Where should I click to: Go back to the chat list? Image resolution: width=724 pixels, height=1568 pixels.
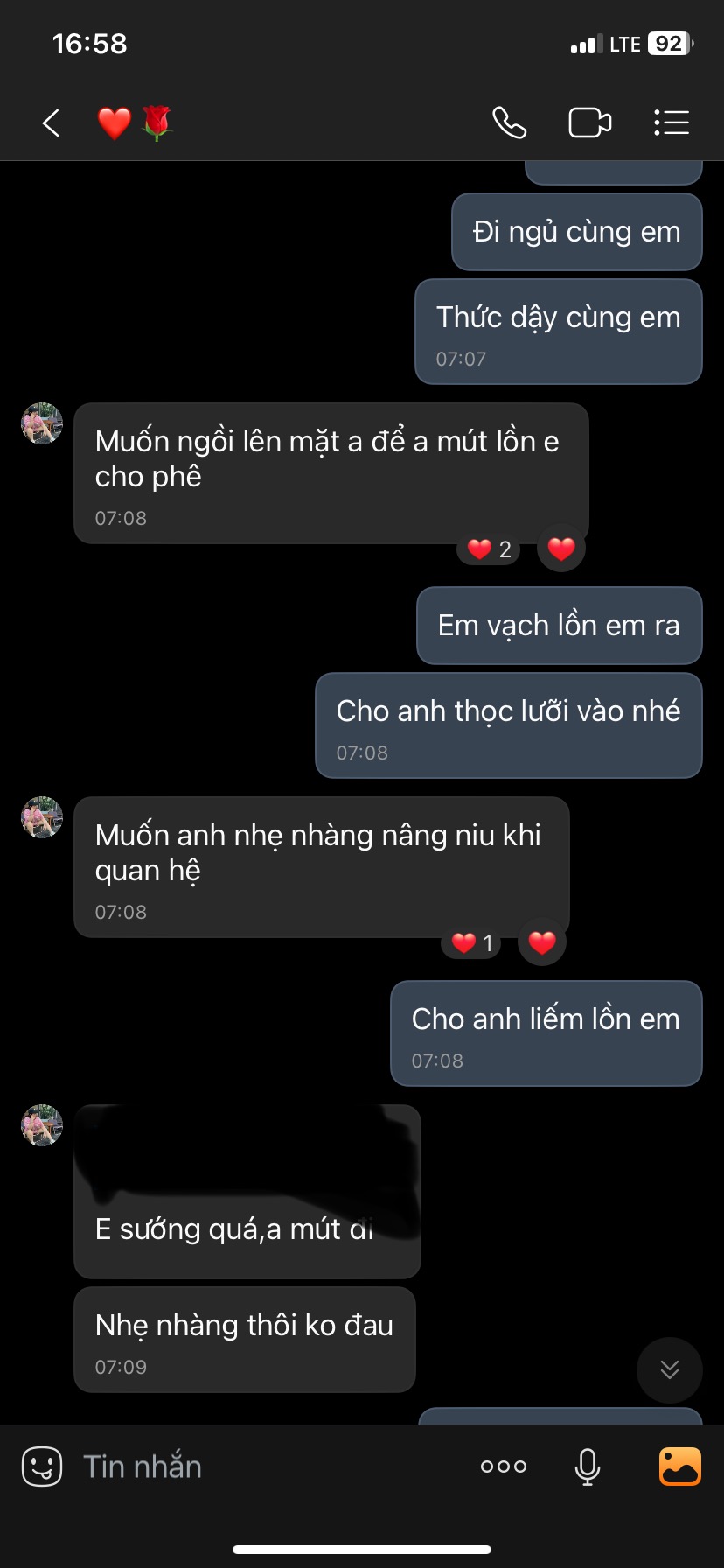pos(51,123)
